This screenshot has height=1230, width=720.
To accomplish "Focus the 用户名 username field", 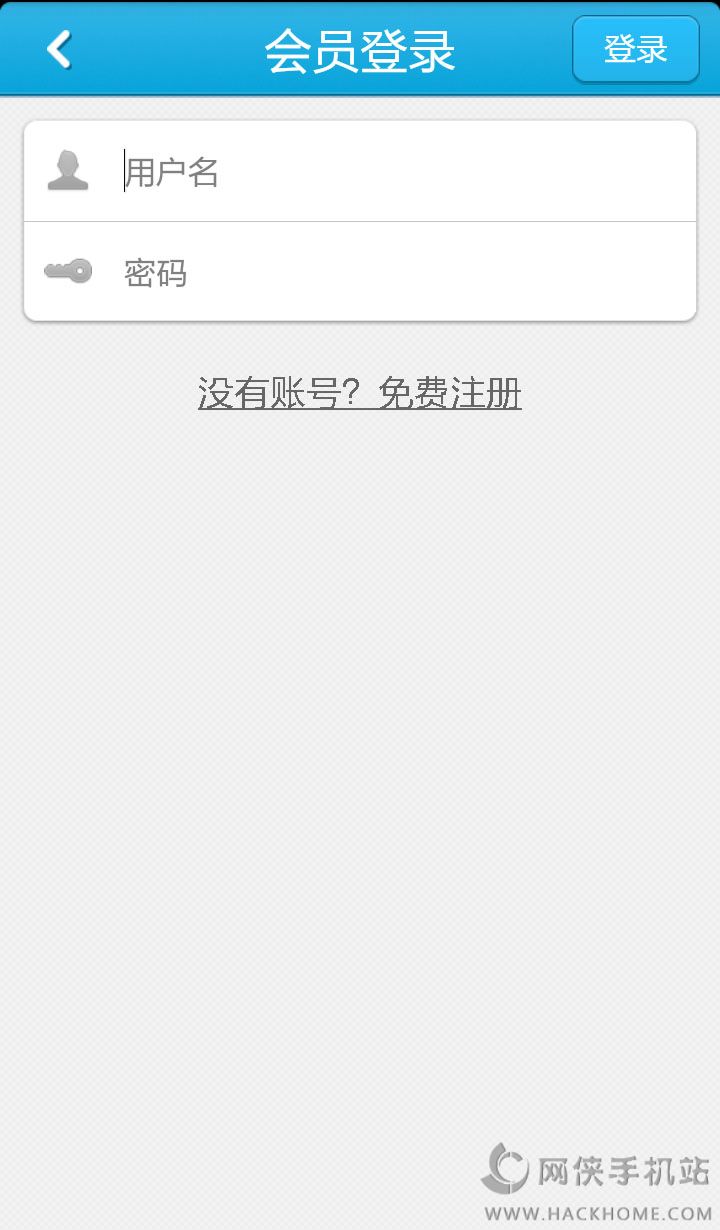I will 400,172.
